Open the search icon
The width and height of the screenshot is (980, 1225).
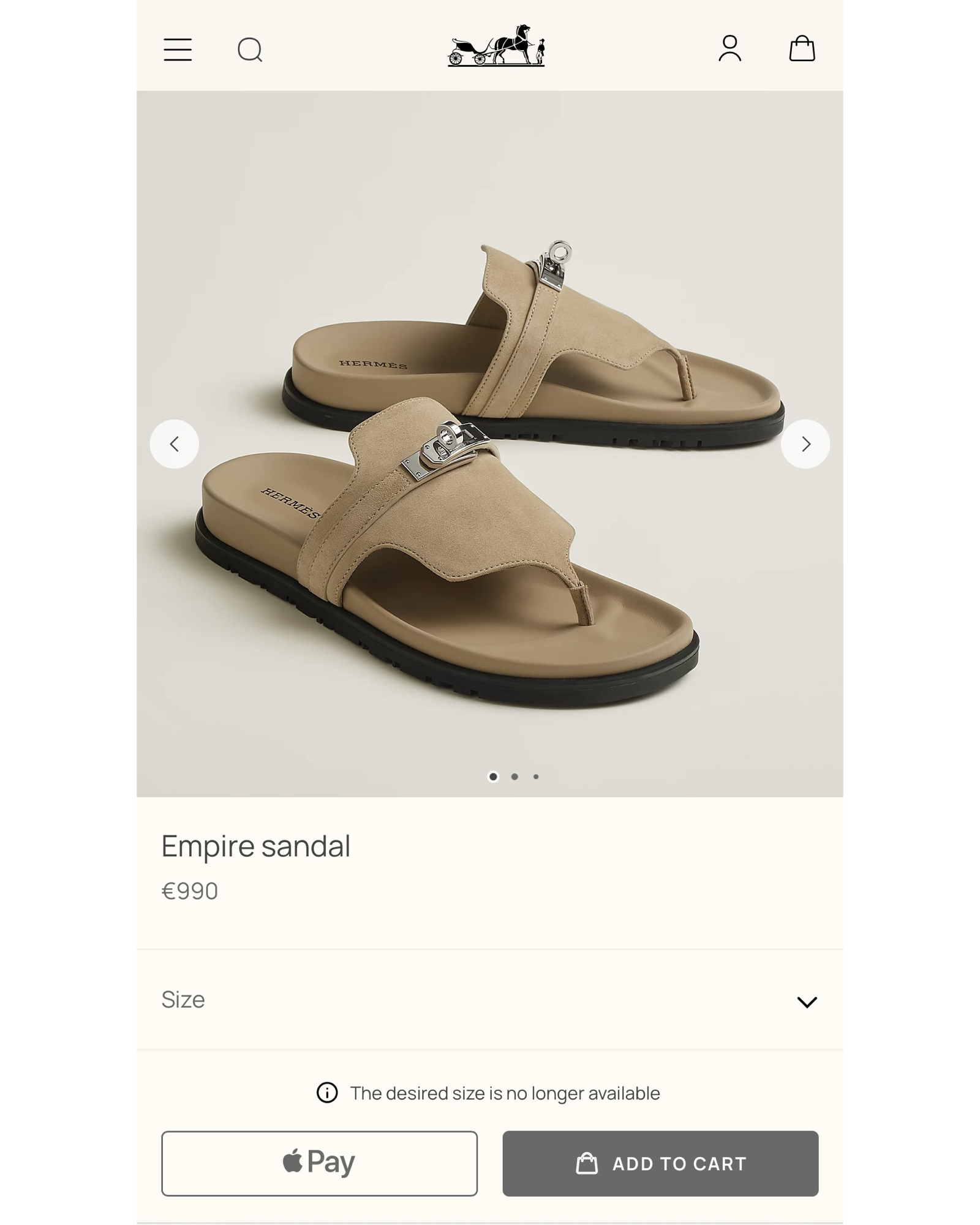(250, 50)
